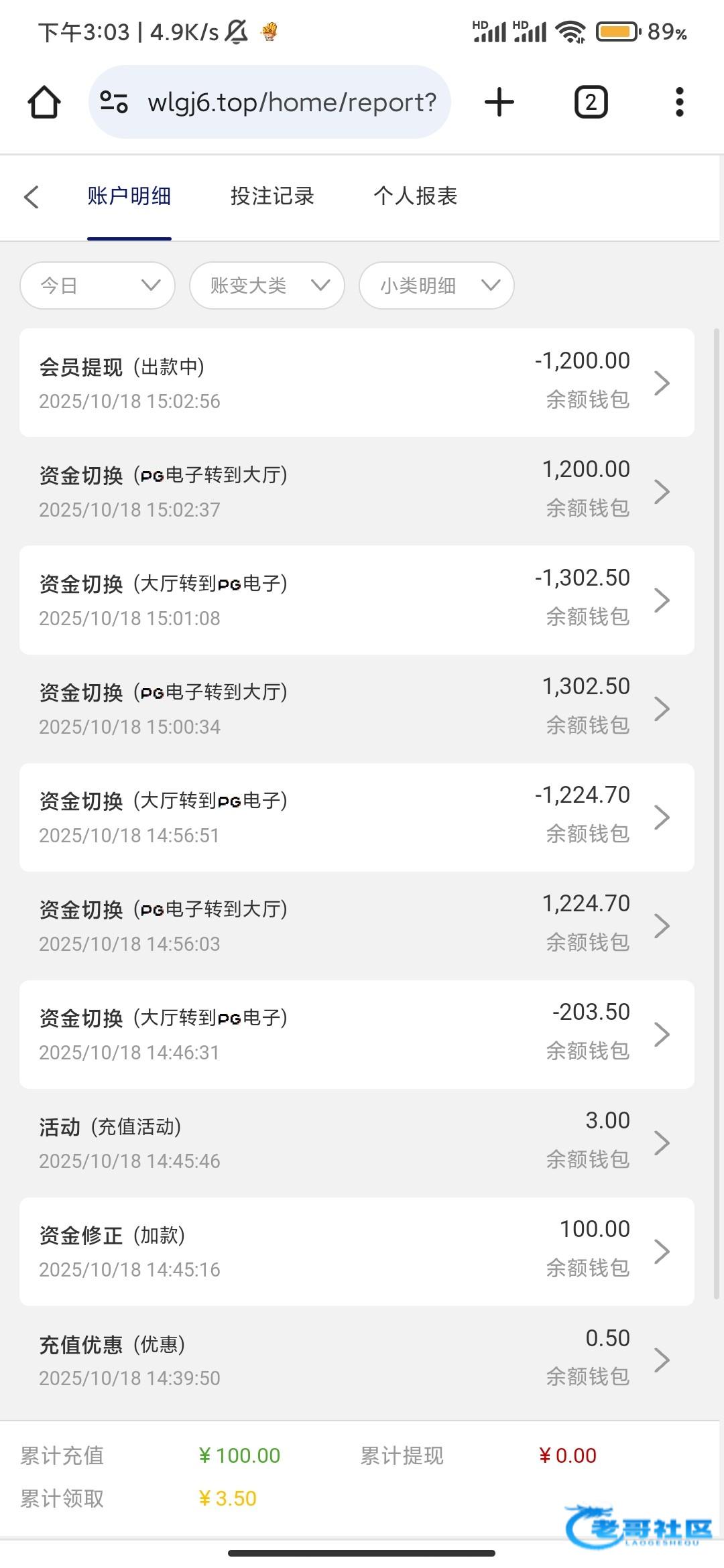Open browser overflow menu

point(679,103)
